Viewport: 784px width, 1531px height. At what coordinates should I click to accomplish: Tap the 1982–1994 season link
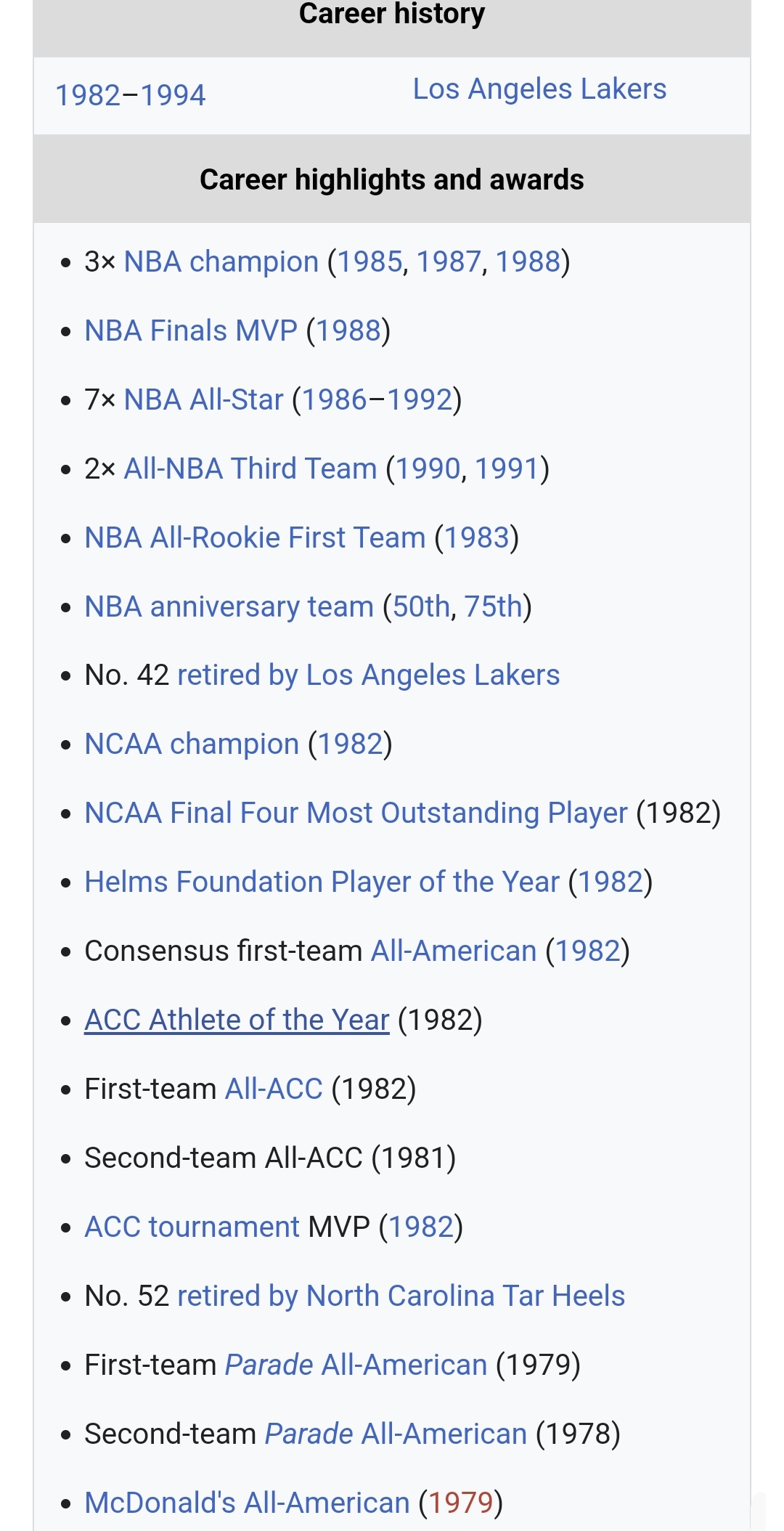(131, 95)
